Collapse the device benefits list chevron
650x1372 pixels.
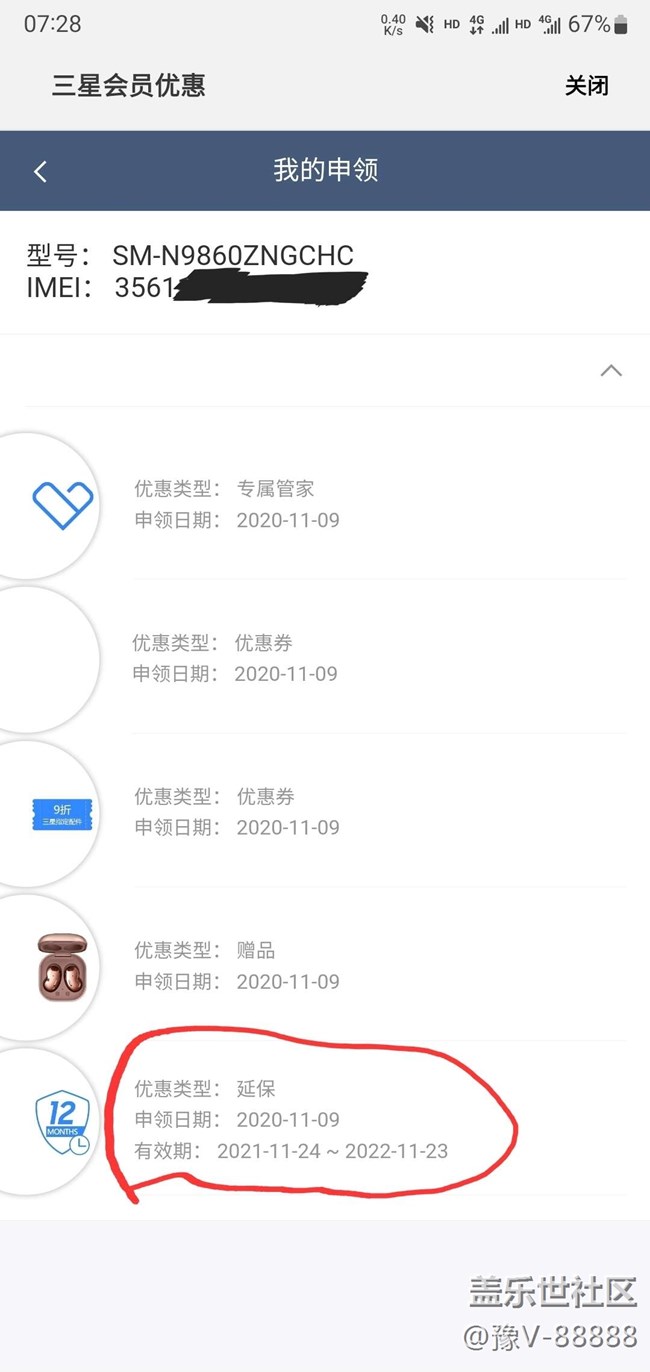[x=611, y=371]
